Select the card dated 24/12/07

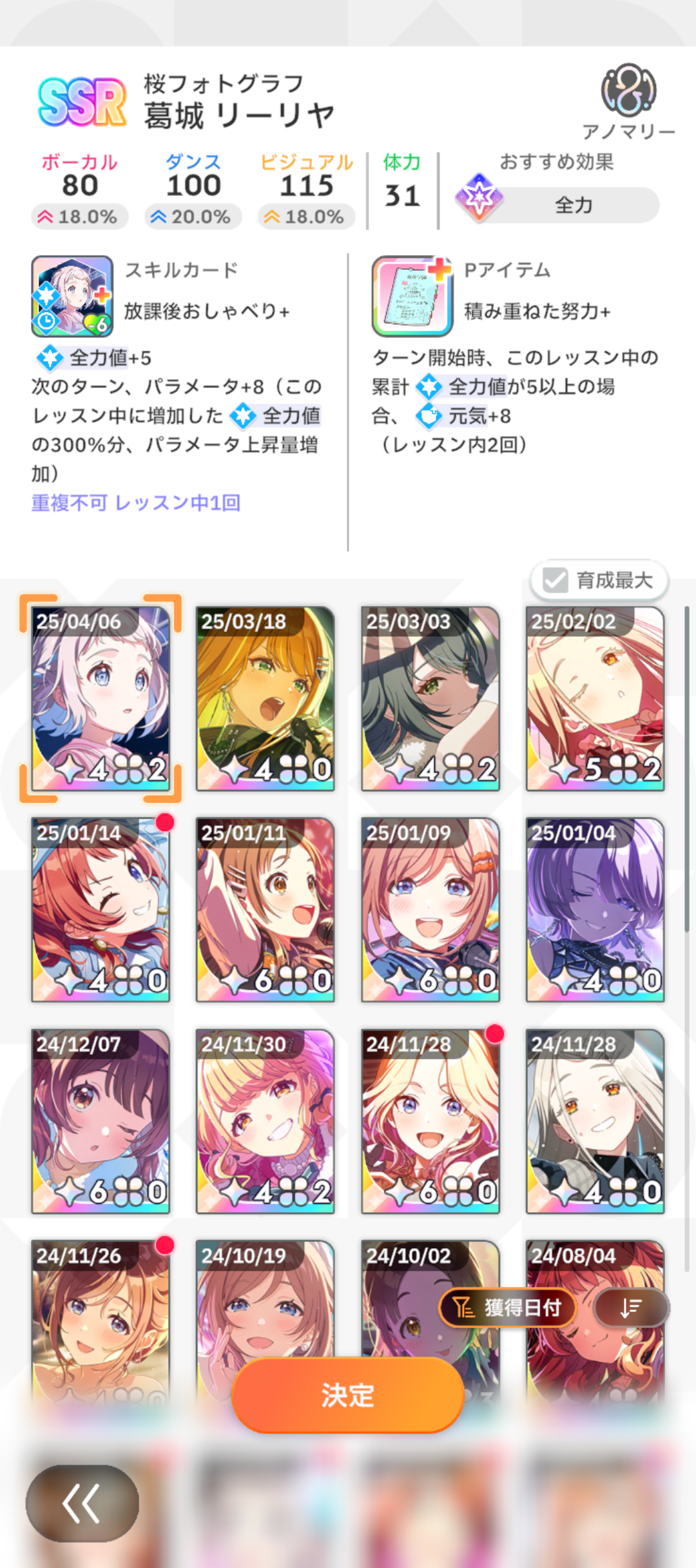[x=101, y=1121]
